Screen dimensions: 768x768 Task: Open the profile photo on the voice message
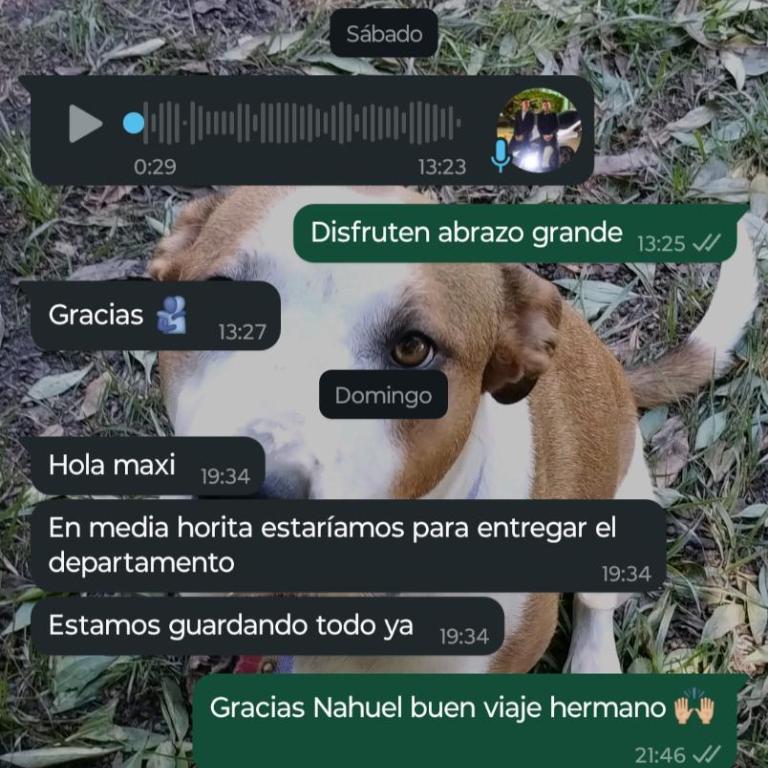[539, 130]
